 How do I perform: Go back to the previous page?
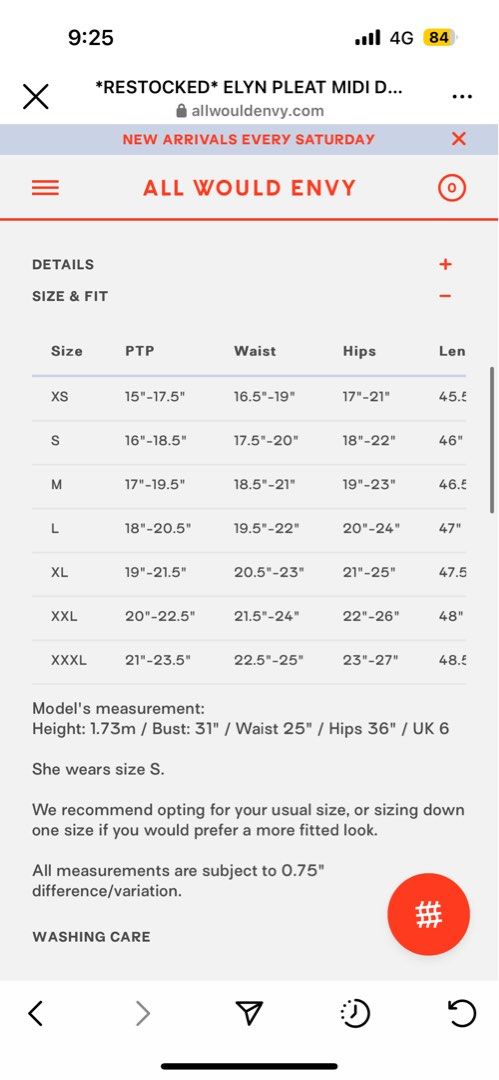point(36,1013)
